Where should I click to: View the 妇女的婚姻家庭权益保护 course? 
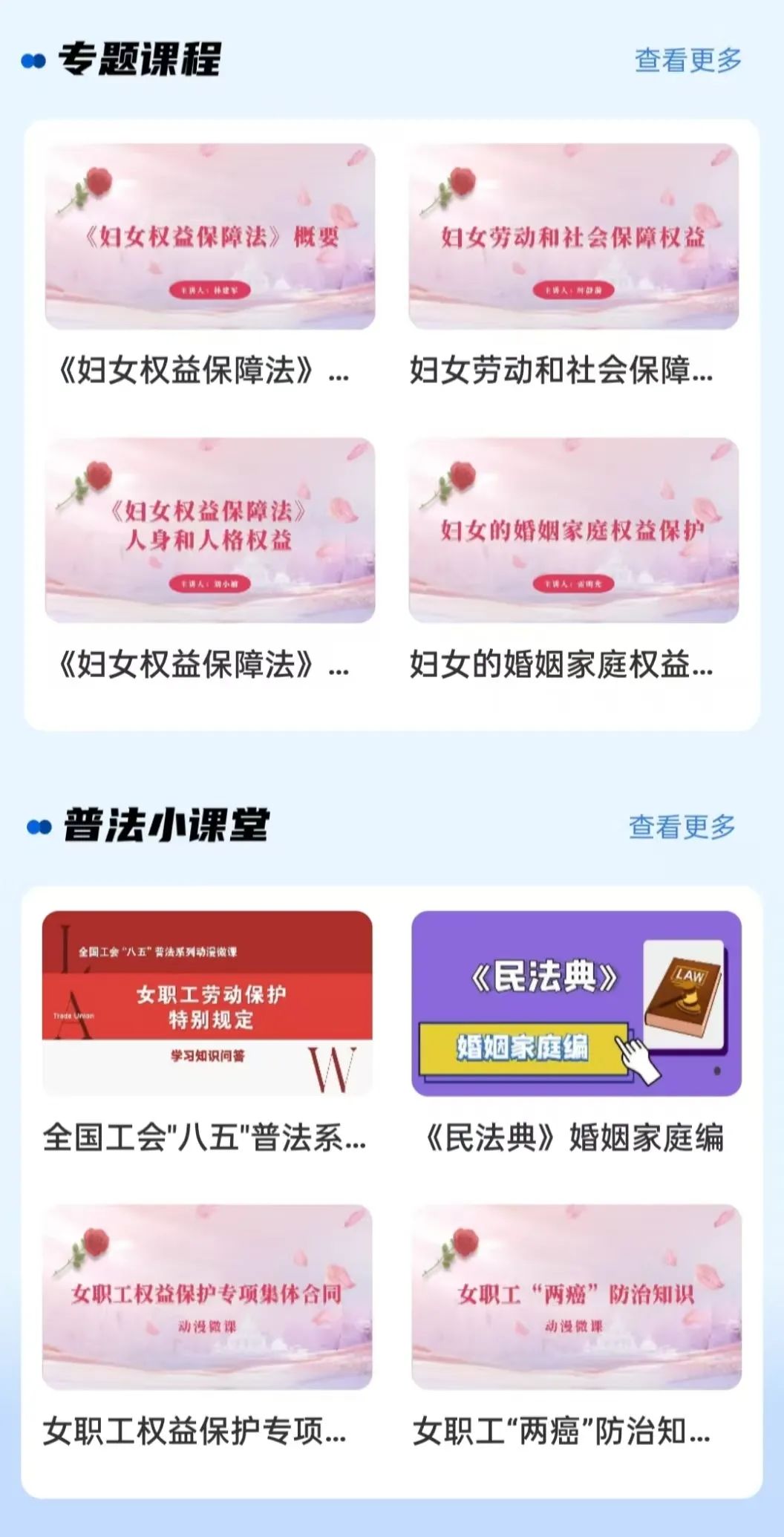point(573,530)
